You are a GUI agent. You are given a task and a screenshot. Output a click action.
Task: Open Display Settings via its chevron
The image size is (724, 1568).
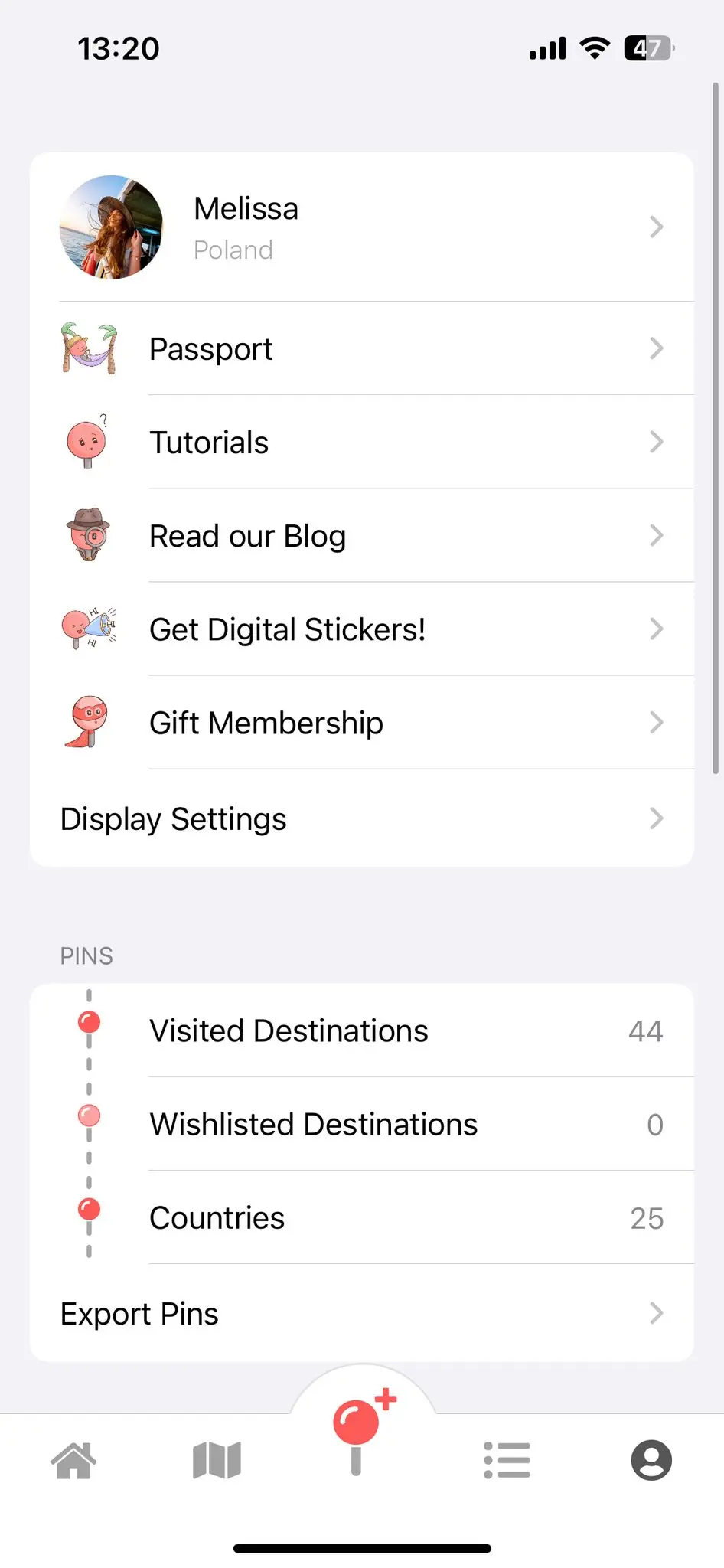click(657, 818)
